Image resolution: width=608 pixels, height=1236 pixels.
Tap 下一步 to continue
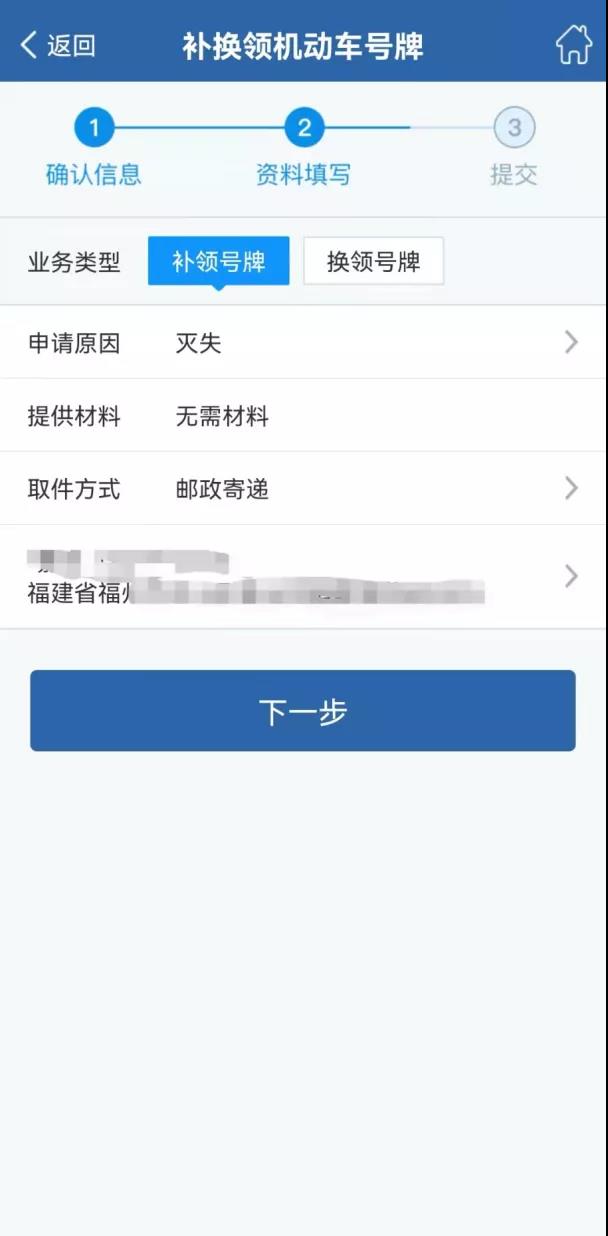click(303, 711)
